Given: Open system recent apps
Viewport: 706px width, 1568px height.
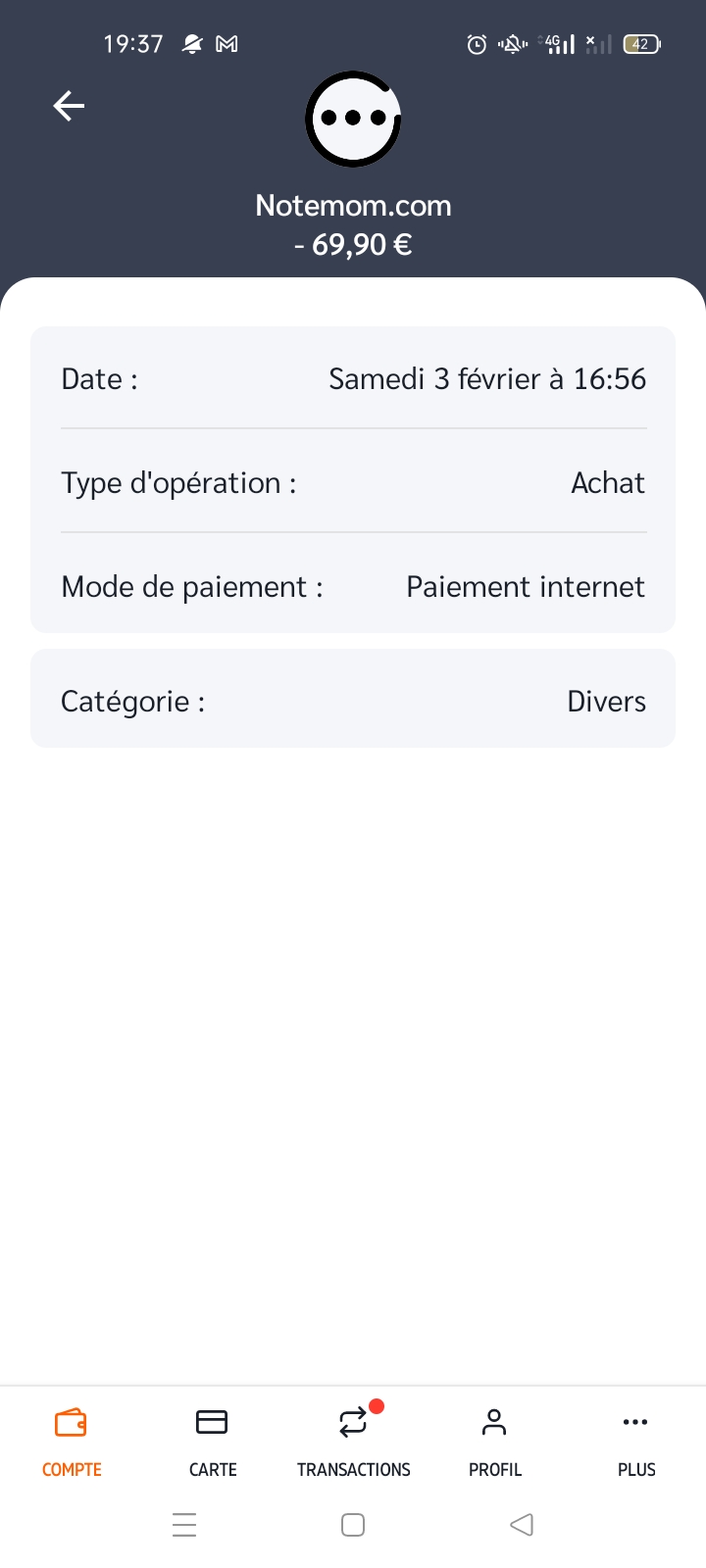Looking at the screenshot, I should (184, 1525).
